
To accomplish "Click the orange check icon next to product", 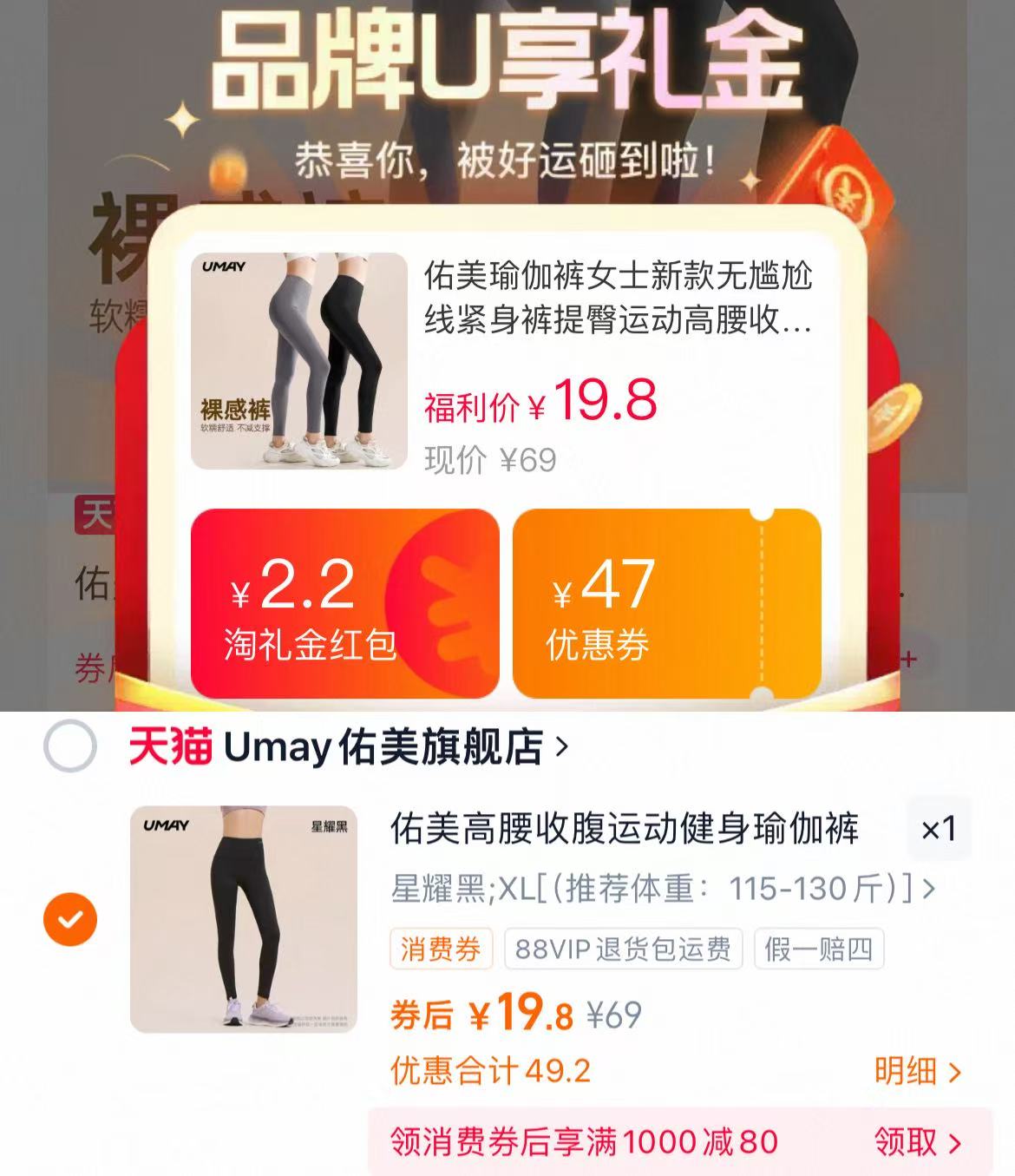I will tap(69, 919).
